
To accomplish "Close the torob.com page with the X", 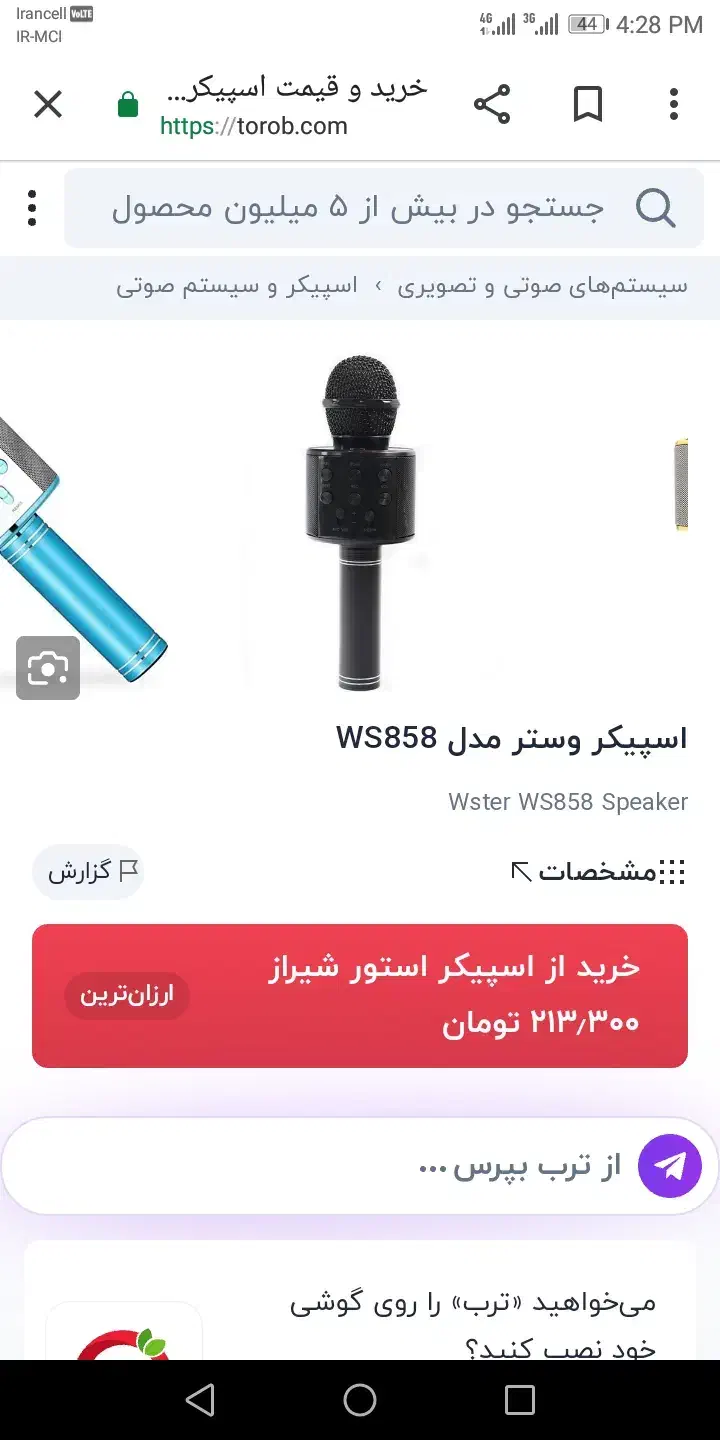I will coord(47,104).
